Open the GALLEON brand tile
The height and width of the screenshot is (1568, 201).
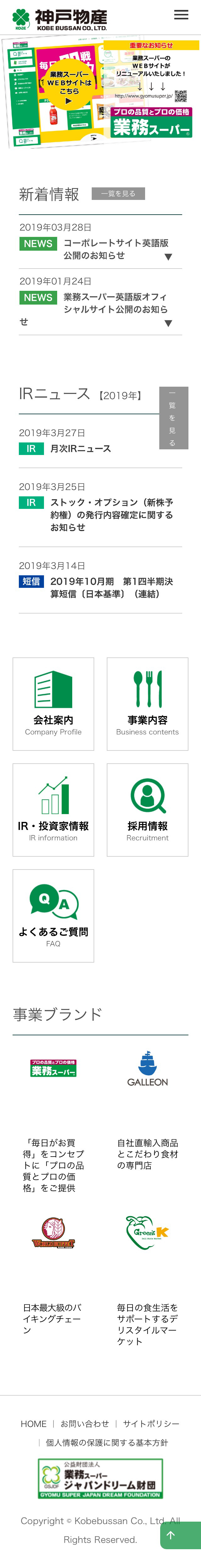pos(147,1071)
